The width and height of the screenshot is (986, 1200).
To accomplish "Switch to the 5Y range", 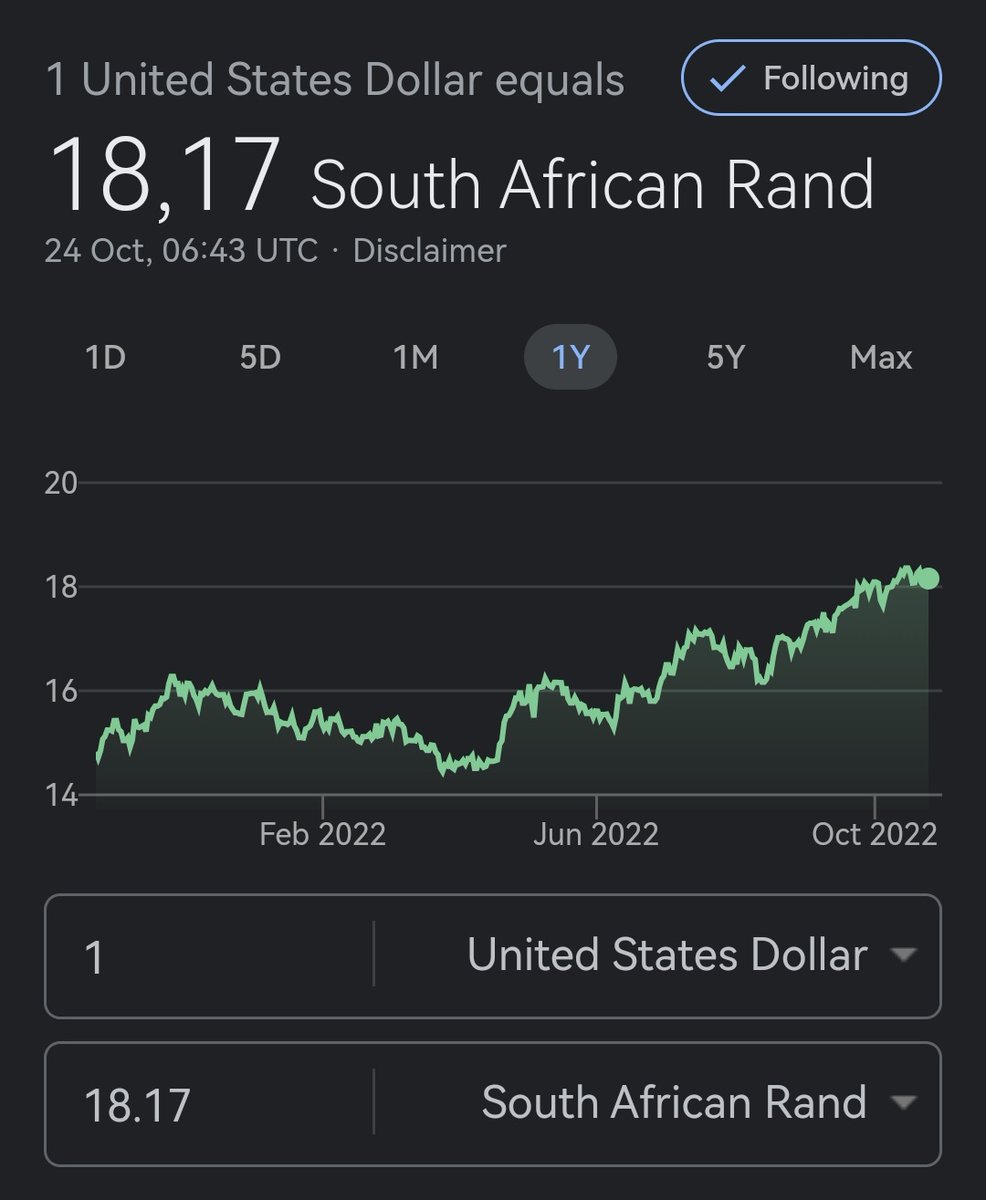I will [726, 357].
